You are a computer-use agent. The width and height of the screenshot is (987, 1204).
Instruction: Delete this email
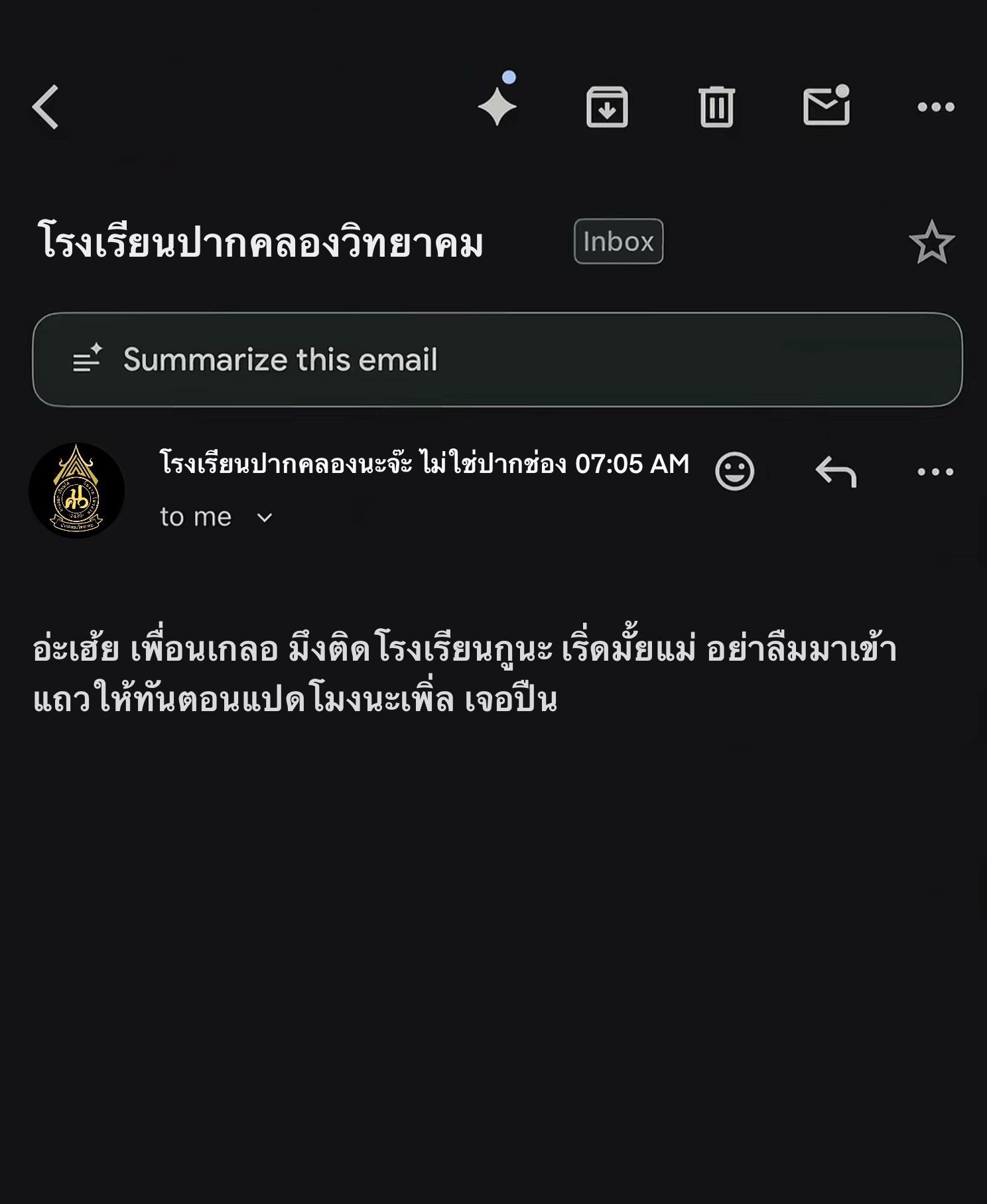coord(716,107)
